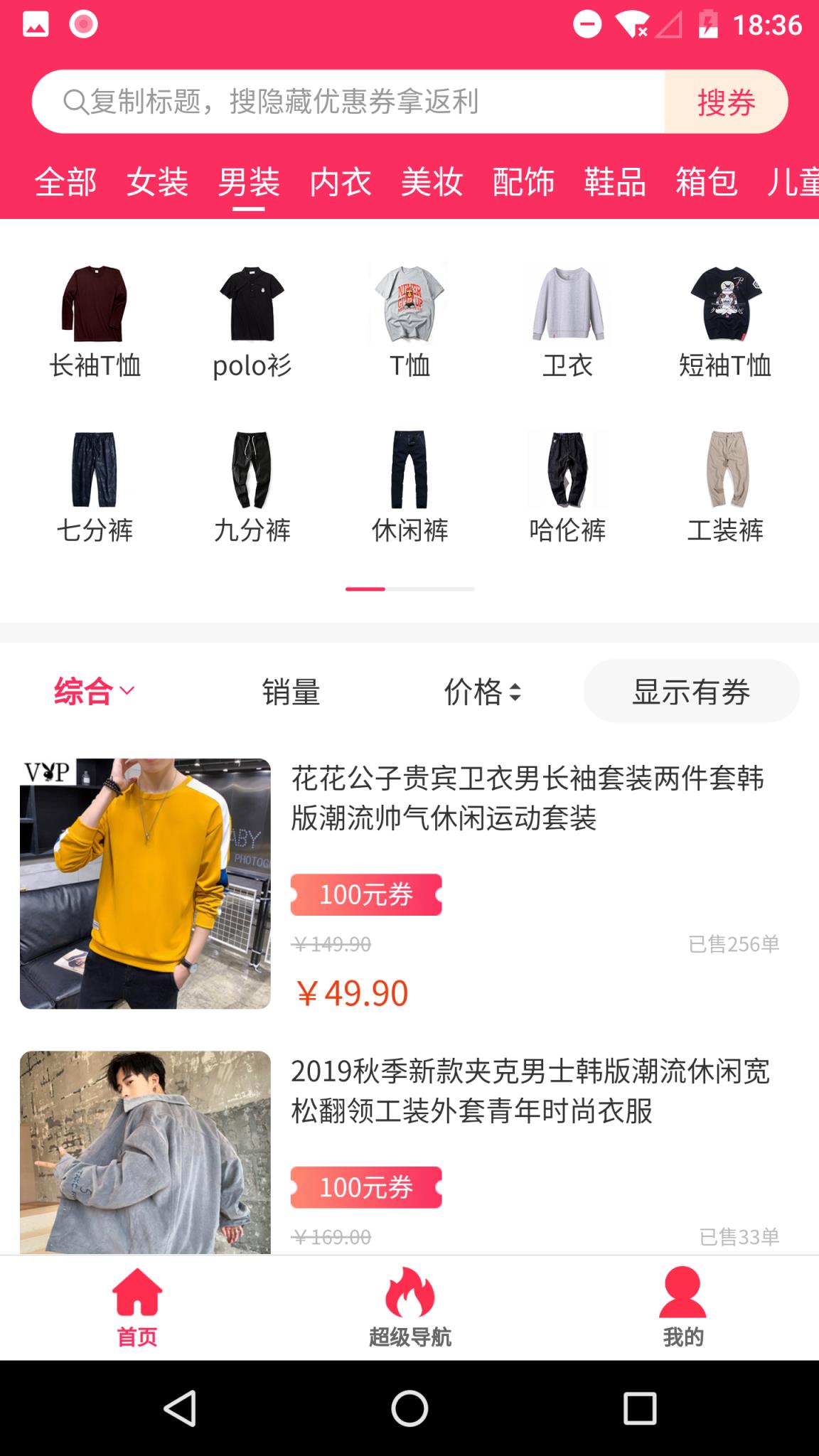Open the 价格 price sort arrows
The image size is (819, 1456).
483,690
